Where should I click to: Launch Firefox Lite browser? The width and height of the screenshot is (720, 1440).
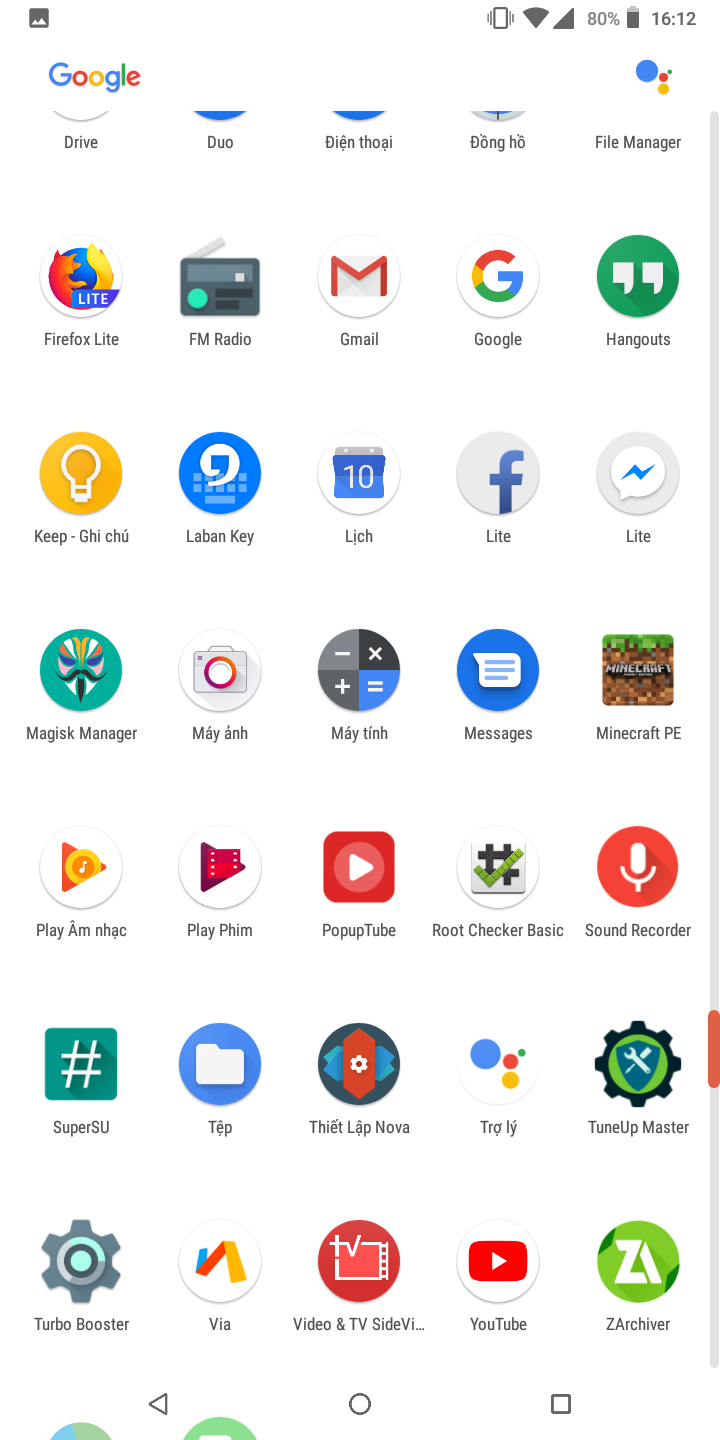pyautogui.click(x=81, y=277)
